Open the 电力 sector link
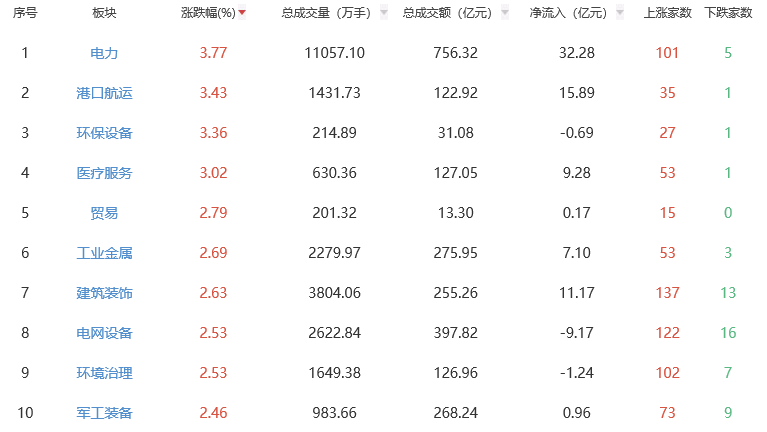 point(104,53)
